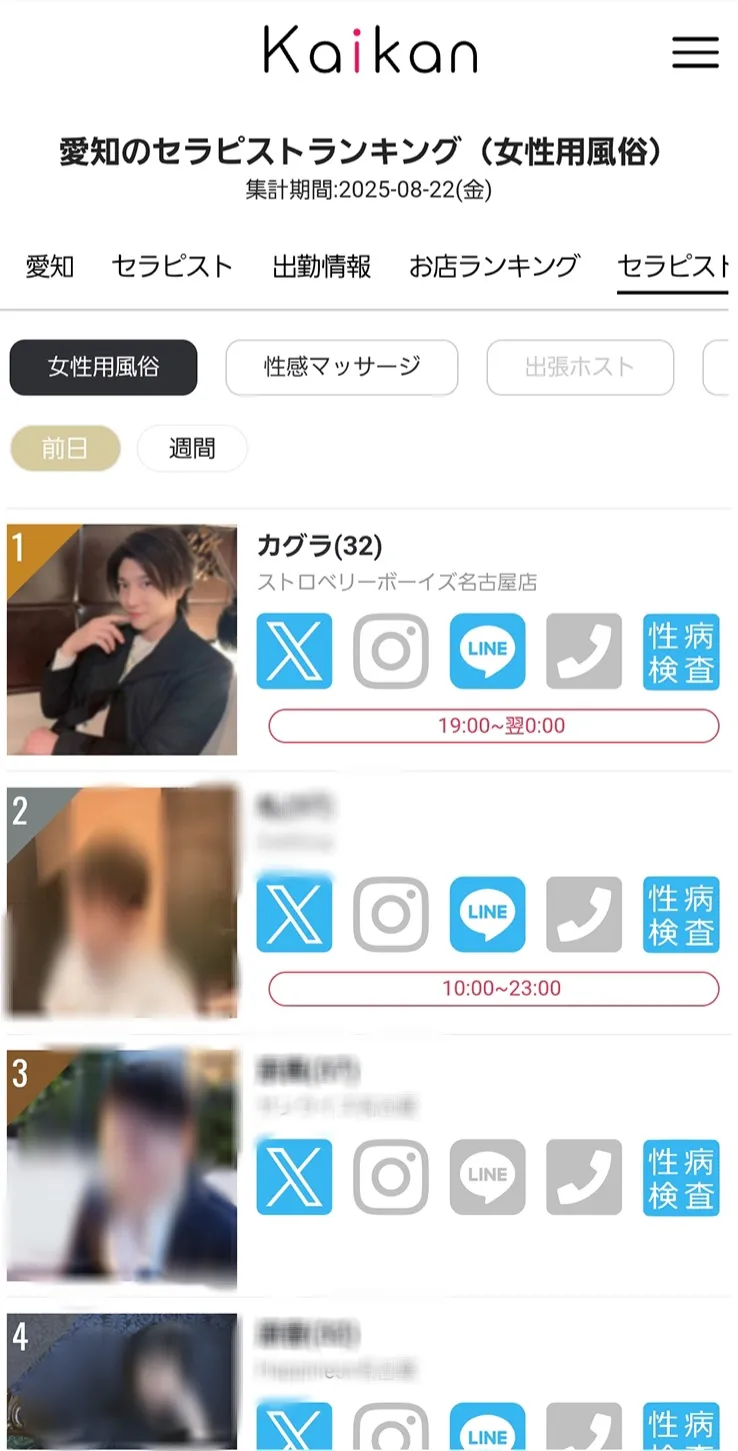738x1451 pixels.
Task: Open カグラ's X account
Action: [x=294, y=651]
